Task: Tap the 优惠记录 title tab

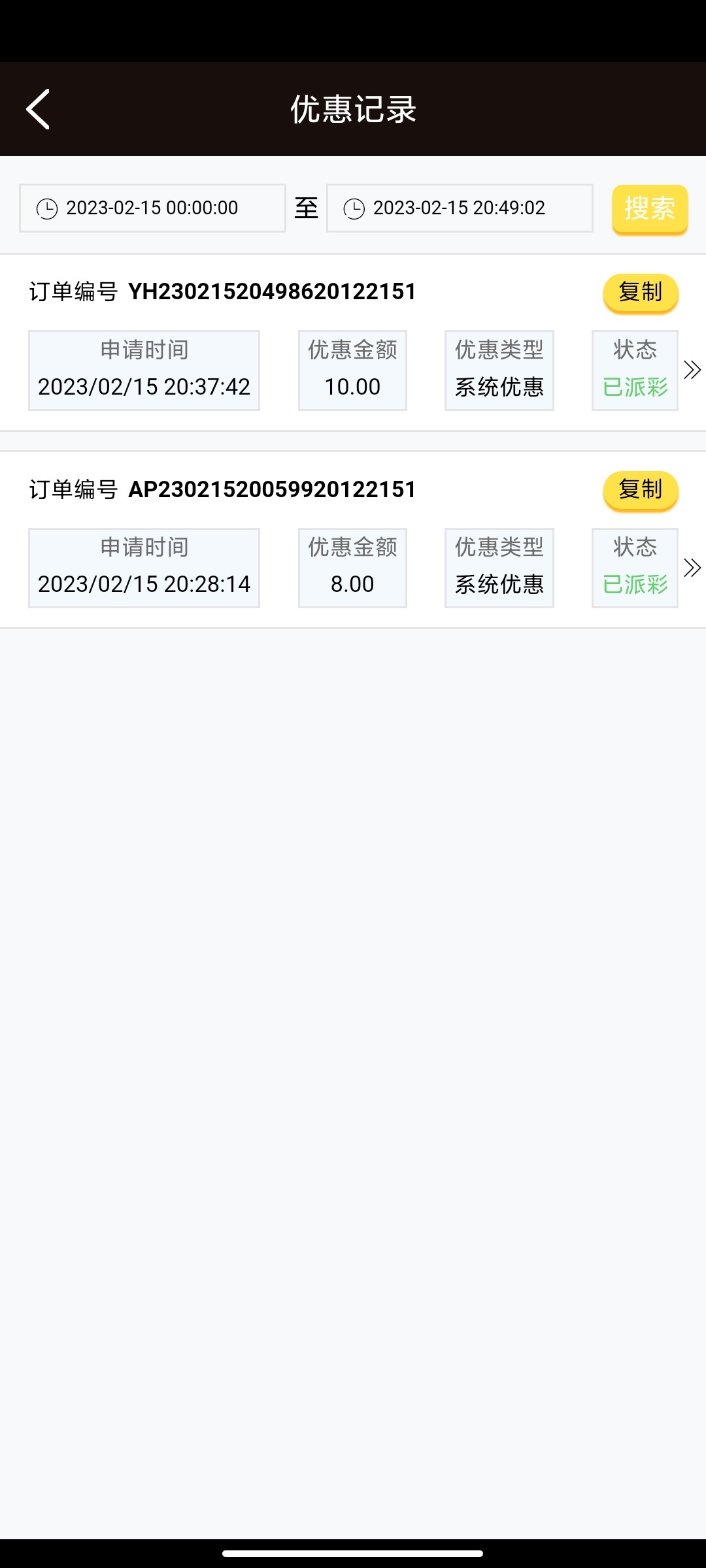Action: click(x=353, y=108)
